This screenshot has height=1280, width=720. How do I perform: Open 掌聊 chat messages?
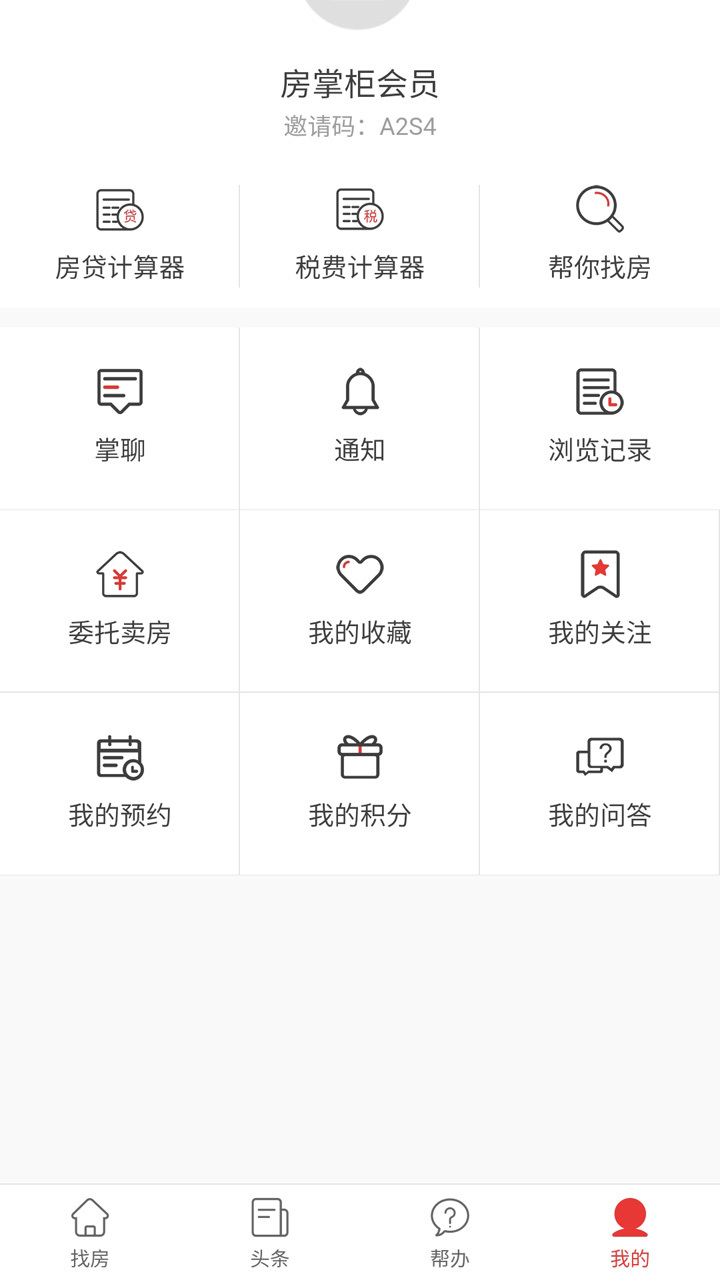pos(120,417)
